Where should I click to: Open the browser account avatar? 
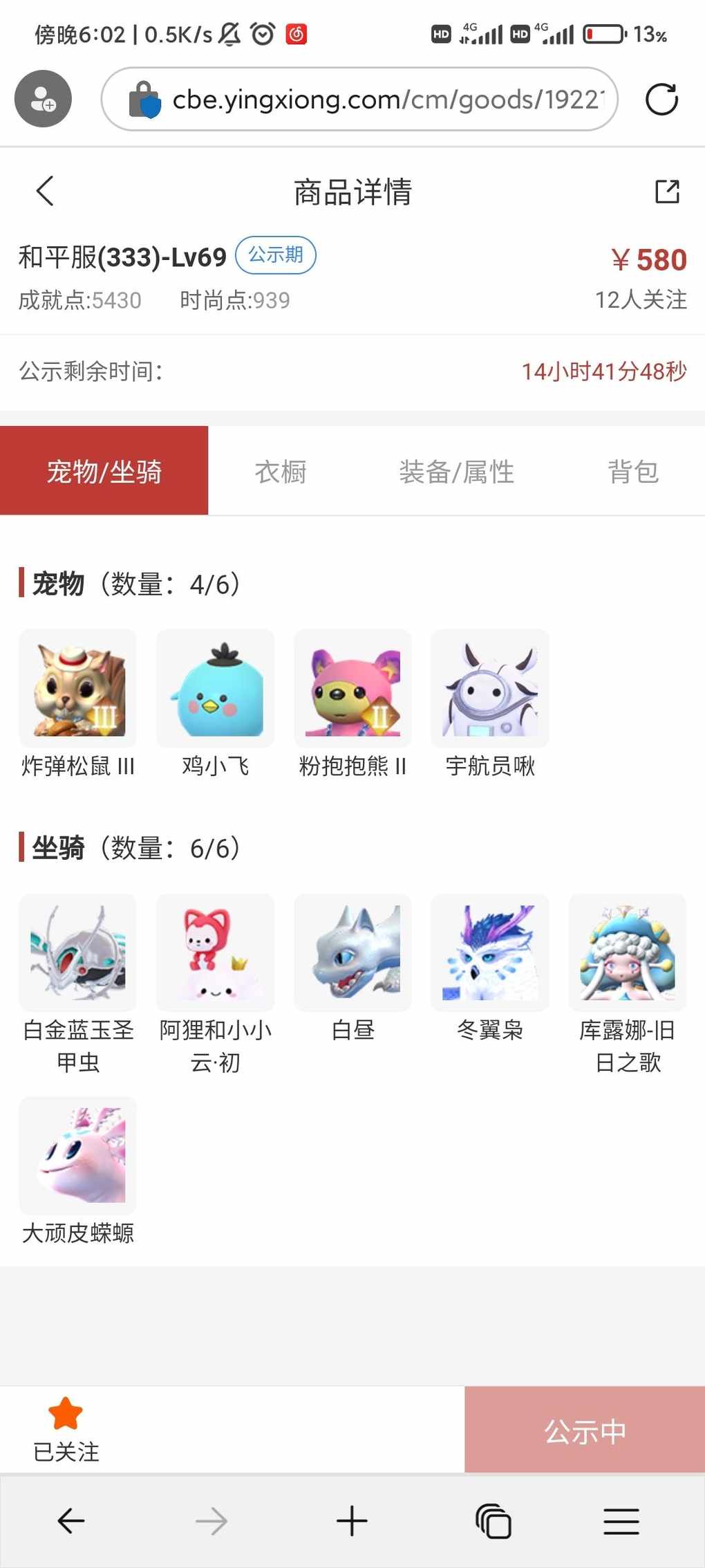(x=44, y=99)
